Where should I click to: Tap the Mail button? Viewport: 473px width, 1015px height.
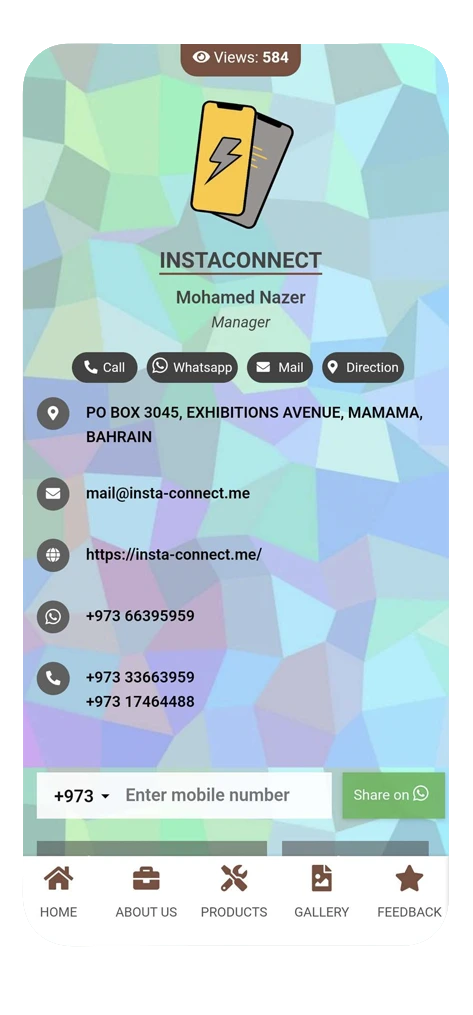(280, 367)
